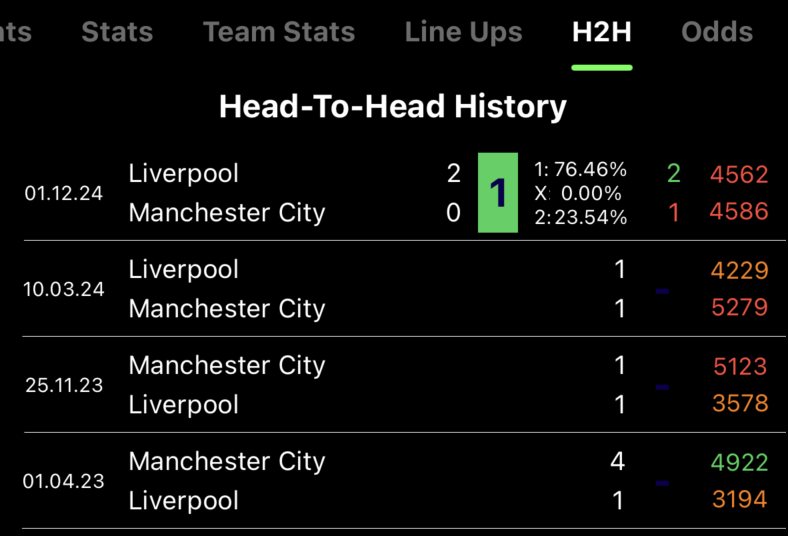Viewport: 788px width, 536px height.
Task: Open the Team Stats tab
Action: [279, 32]
